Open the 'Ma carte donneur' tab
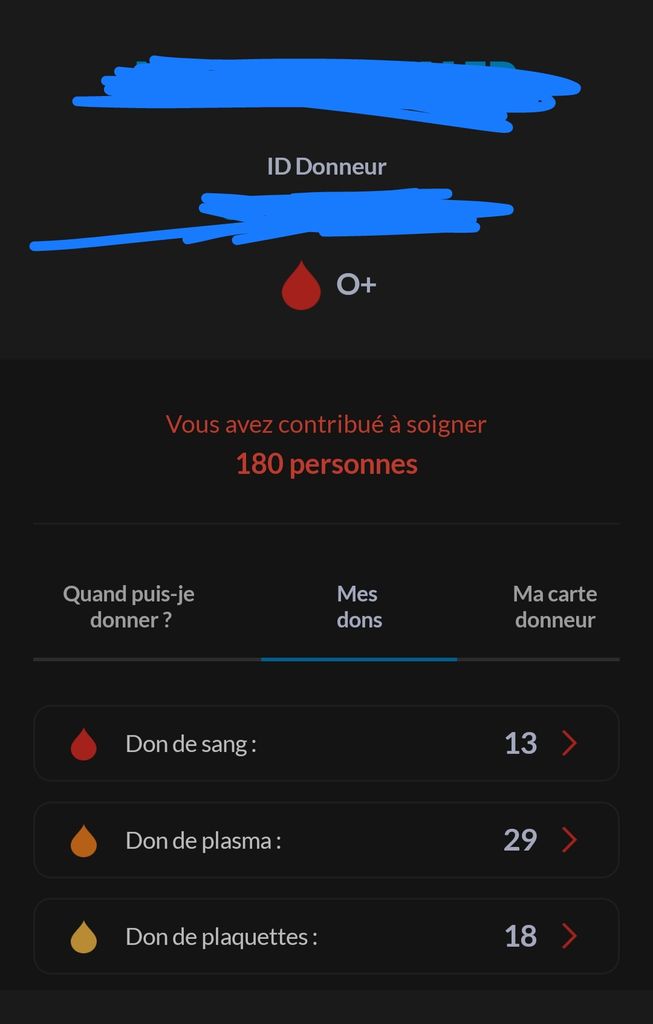Image resolution: width=653 pixels, height=1024 pixels. 555,607
